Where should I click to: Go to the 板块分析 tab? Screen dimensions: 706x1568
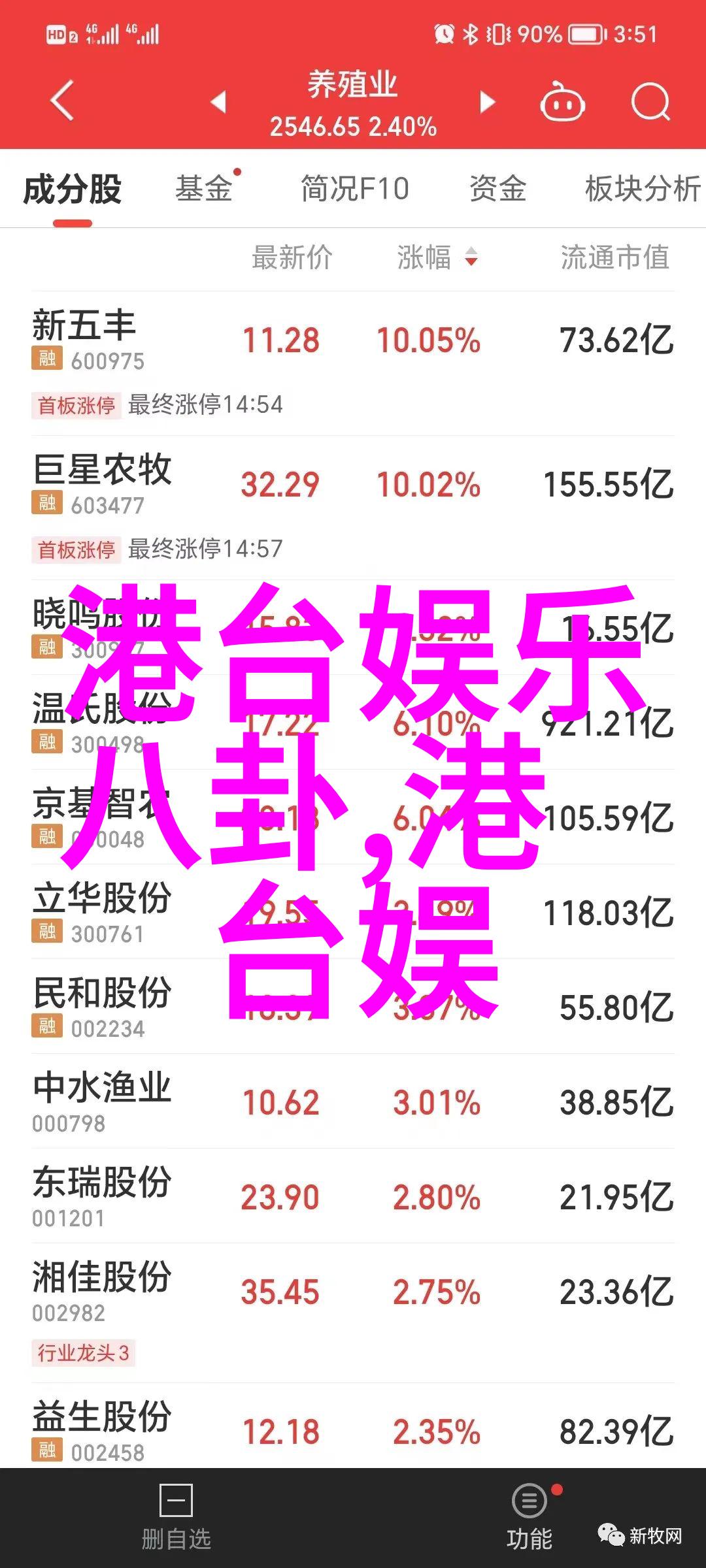coord(643,189)
